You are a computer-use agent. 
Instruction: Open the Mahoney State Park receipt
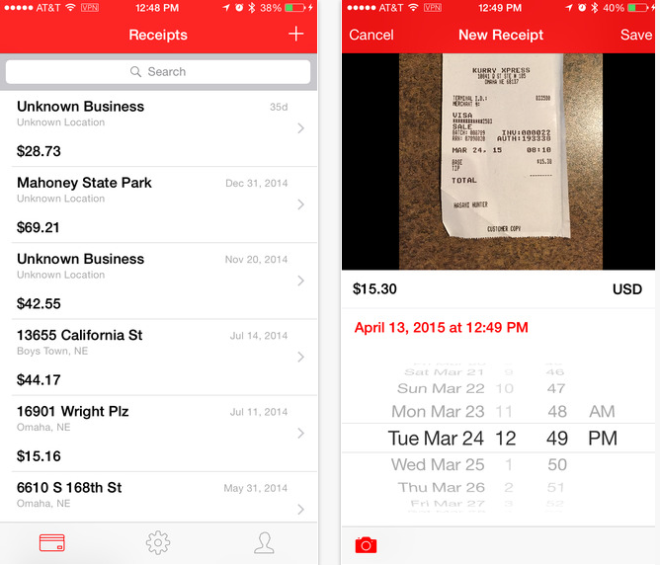pos(158,204)
